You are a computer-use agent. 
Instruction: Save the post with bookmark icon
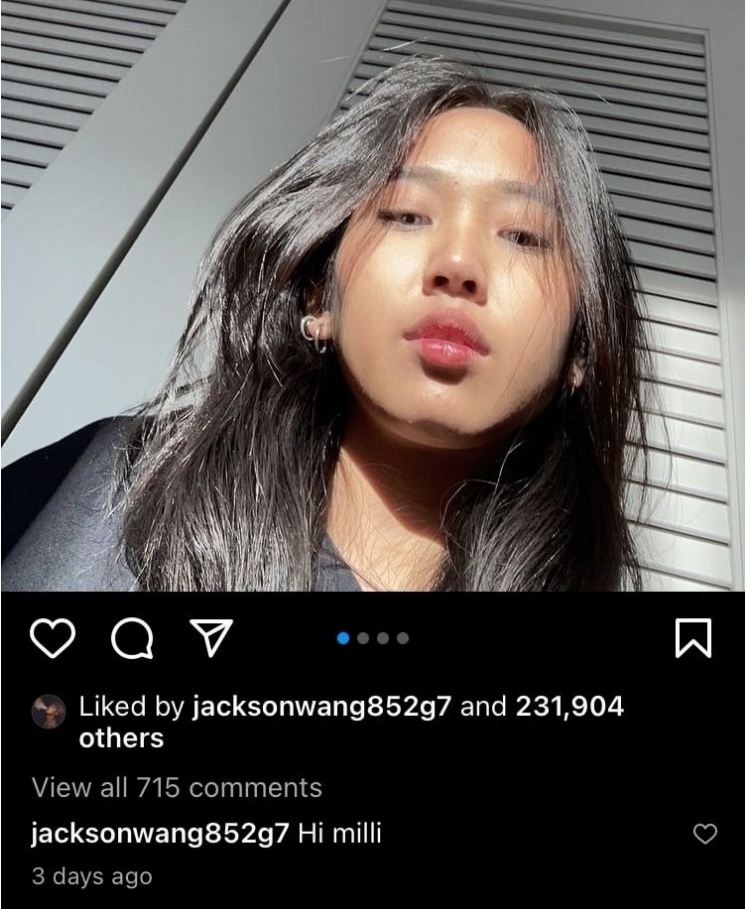click(693, 638)
